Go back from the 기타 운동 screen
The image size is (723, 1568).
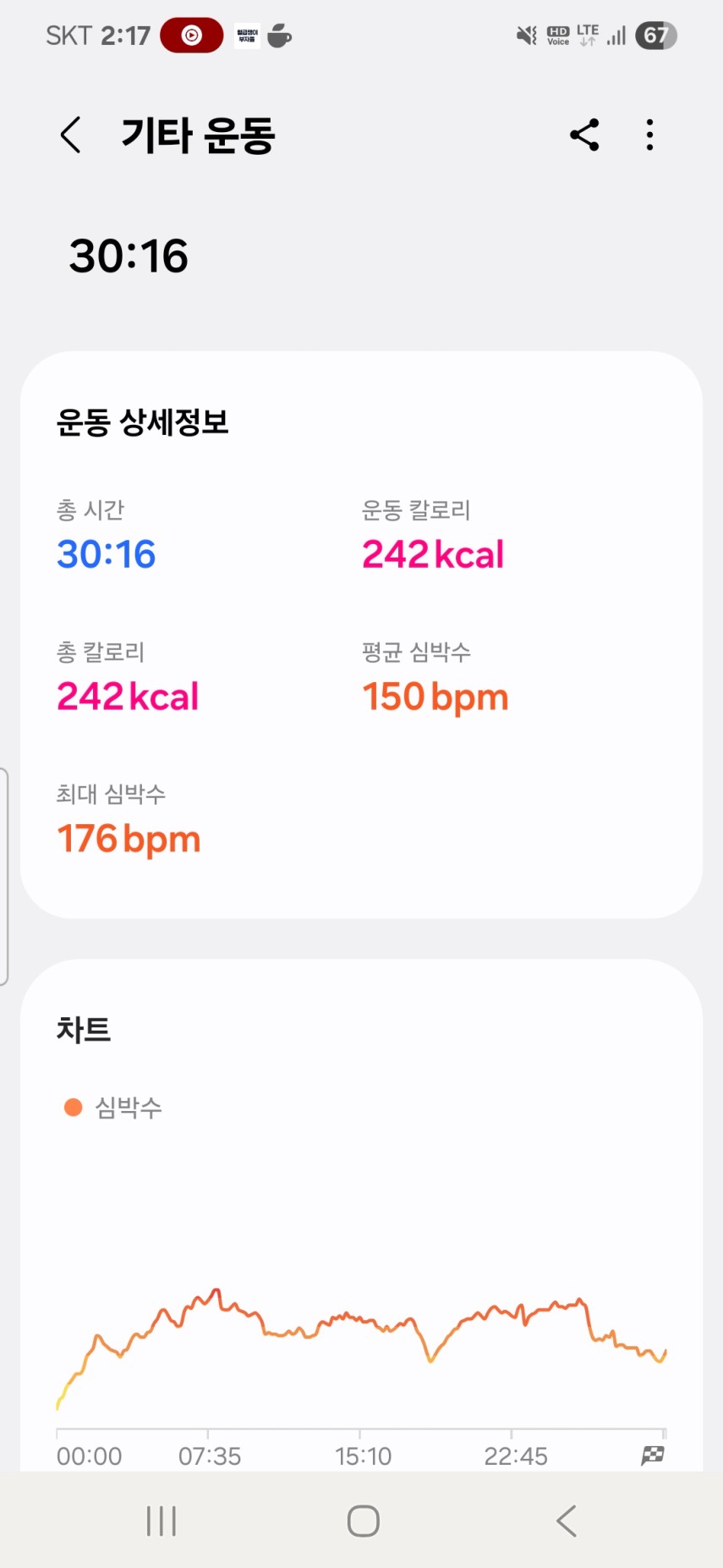(71, 135)
